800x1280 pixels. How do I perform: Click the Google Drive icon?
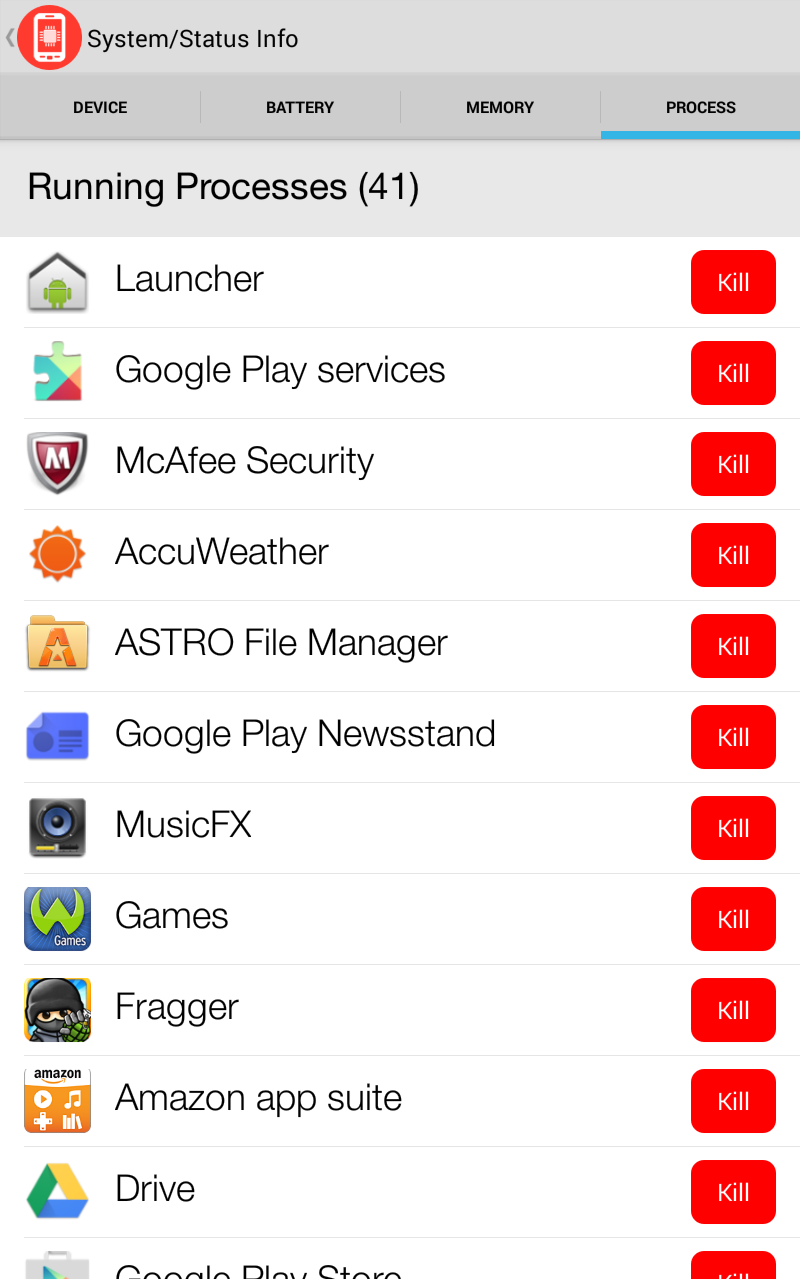[x=57, y=1191]
